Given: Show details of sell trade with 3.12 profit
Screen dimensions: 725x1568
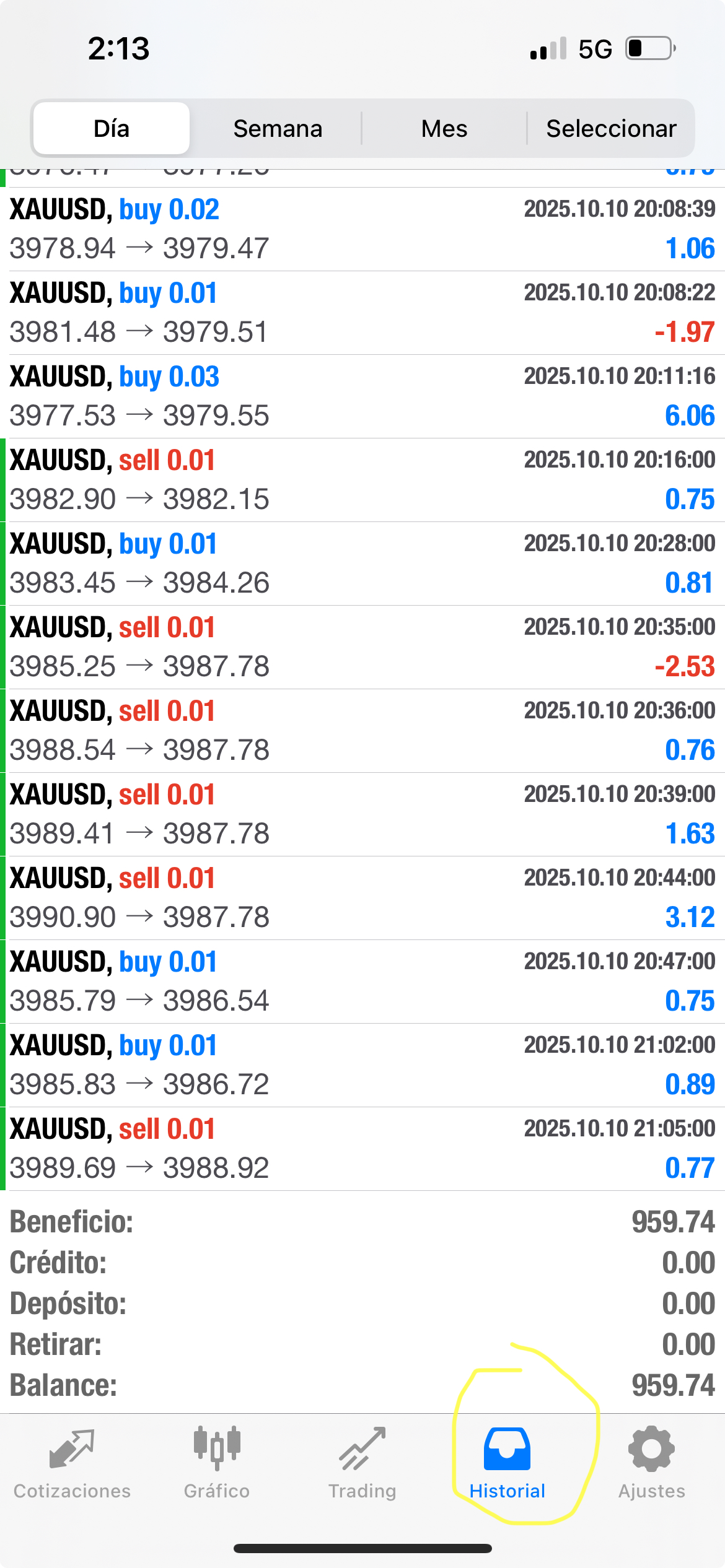Looking at the screenshot, I should (x=362, y=898).
